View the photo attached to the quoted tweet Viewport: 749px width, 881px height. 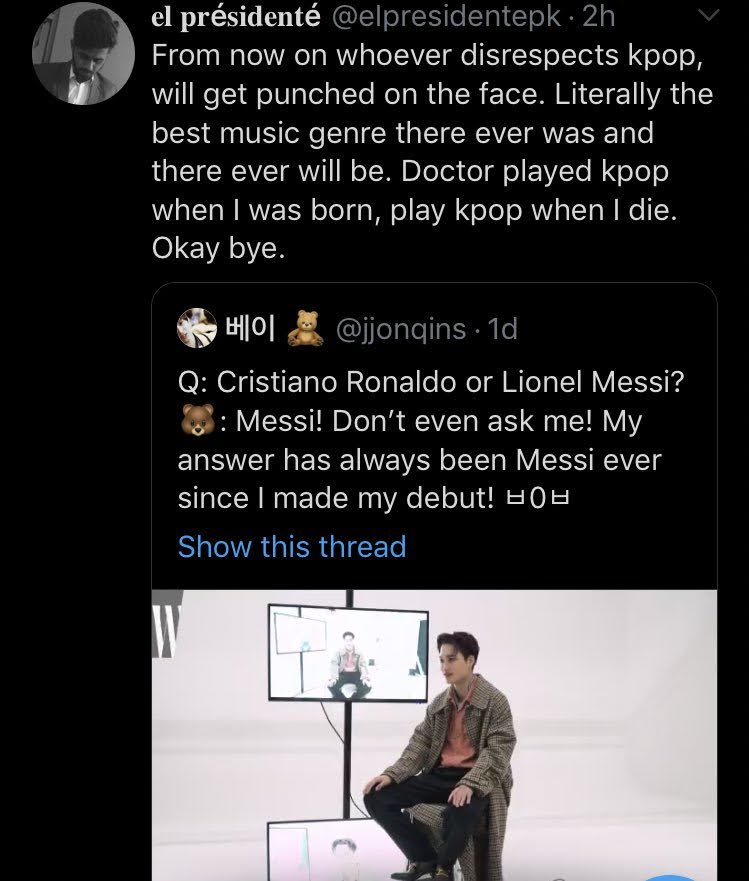434,734
